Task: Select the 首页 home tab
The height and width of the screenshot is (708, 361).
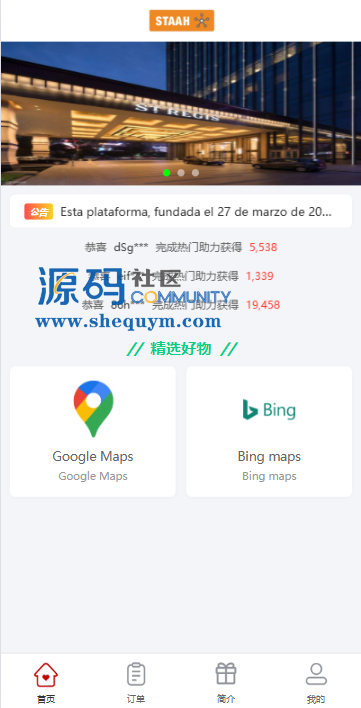Action: 46,682
